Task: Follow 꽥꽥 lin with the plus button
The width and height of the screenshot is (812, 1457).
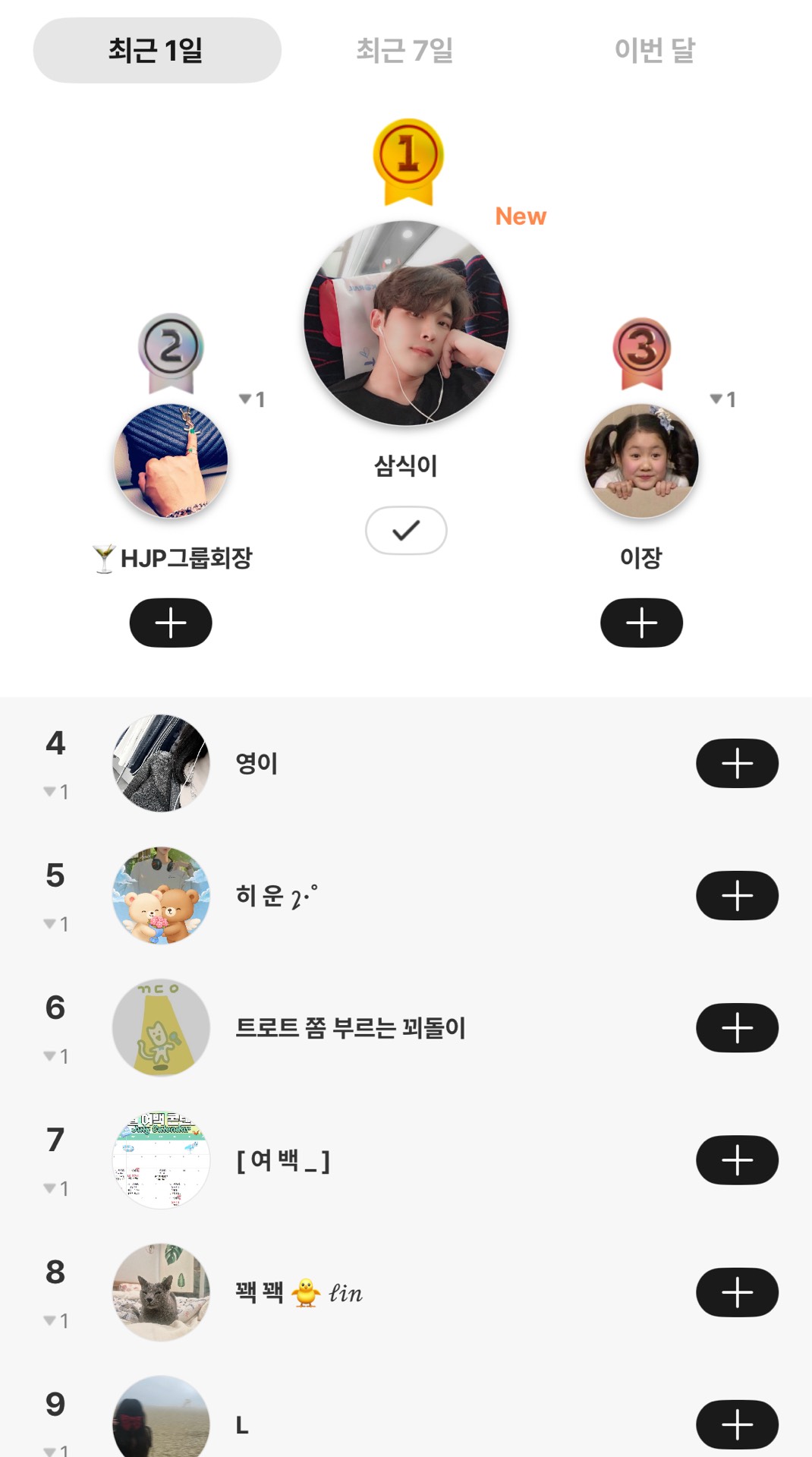Action: (737, 1292)
